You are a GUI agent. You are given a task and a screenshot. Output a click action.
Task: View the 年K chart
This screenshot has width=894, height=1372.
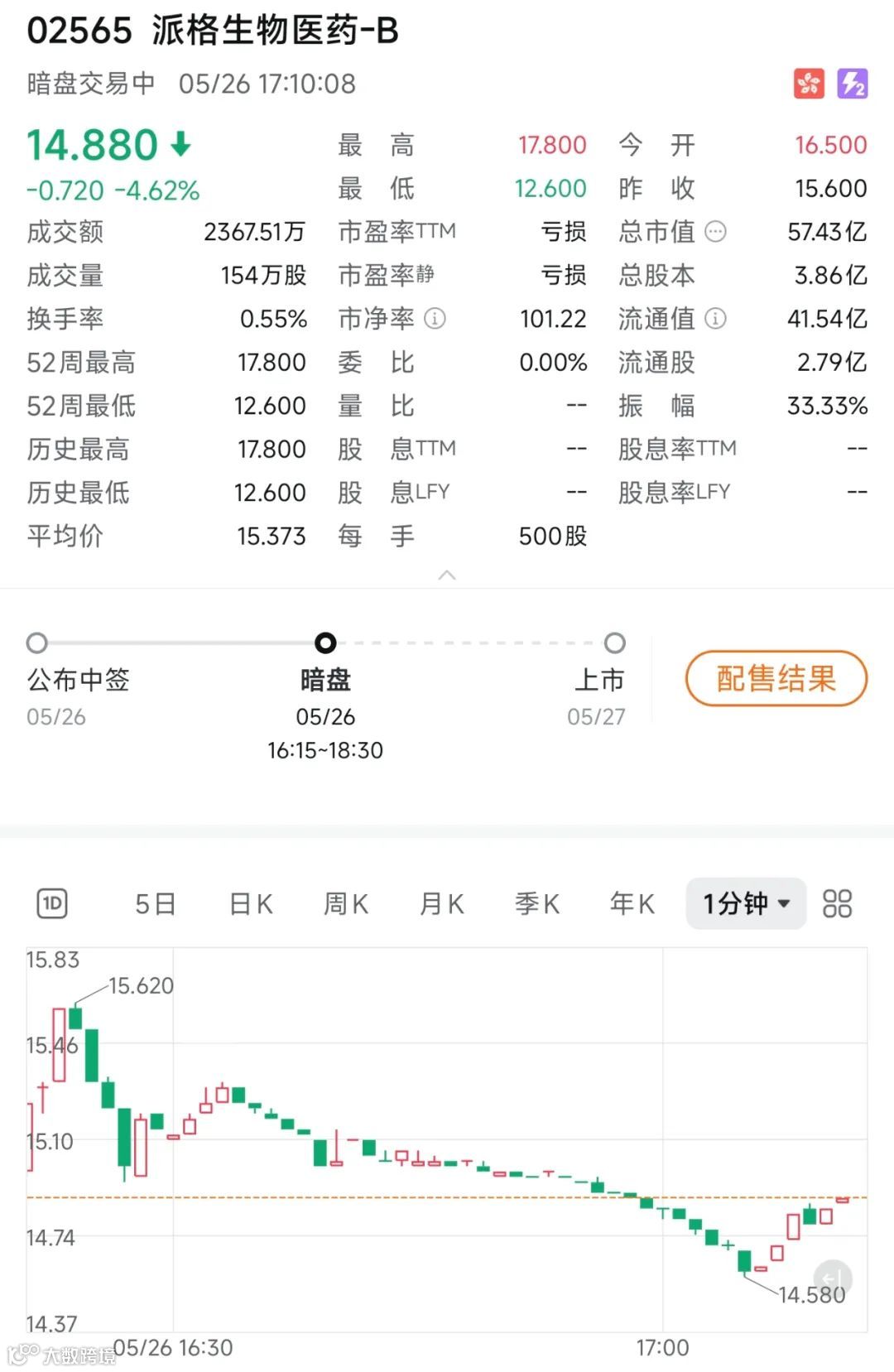click(x=632, y=903)
